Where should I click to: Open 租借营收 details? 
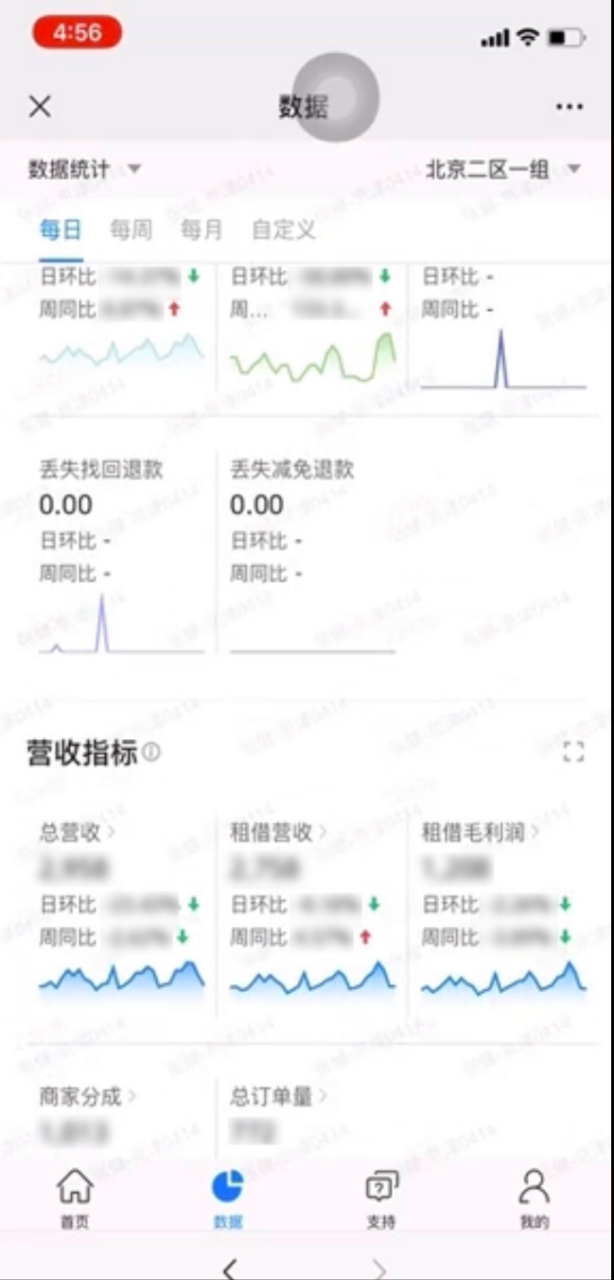(278, 832)
